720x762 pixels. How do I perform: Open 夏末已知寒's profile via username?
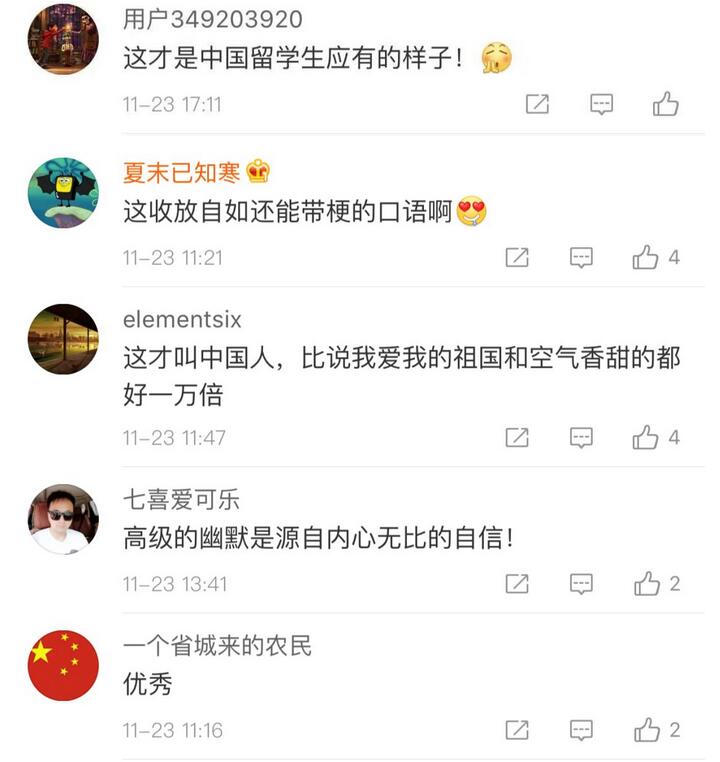181,173
